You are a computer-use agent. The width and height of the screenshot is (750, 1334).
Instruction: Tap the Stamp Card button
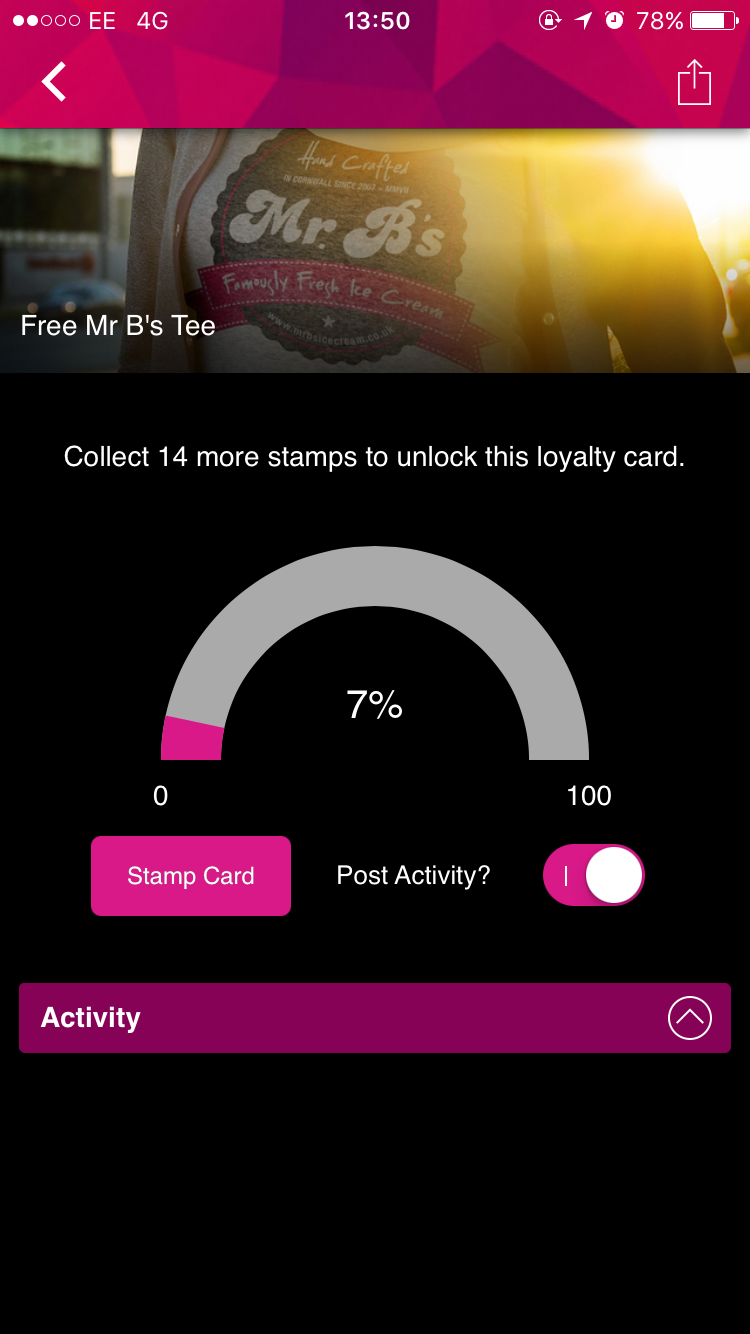coord(191,876)
